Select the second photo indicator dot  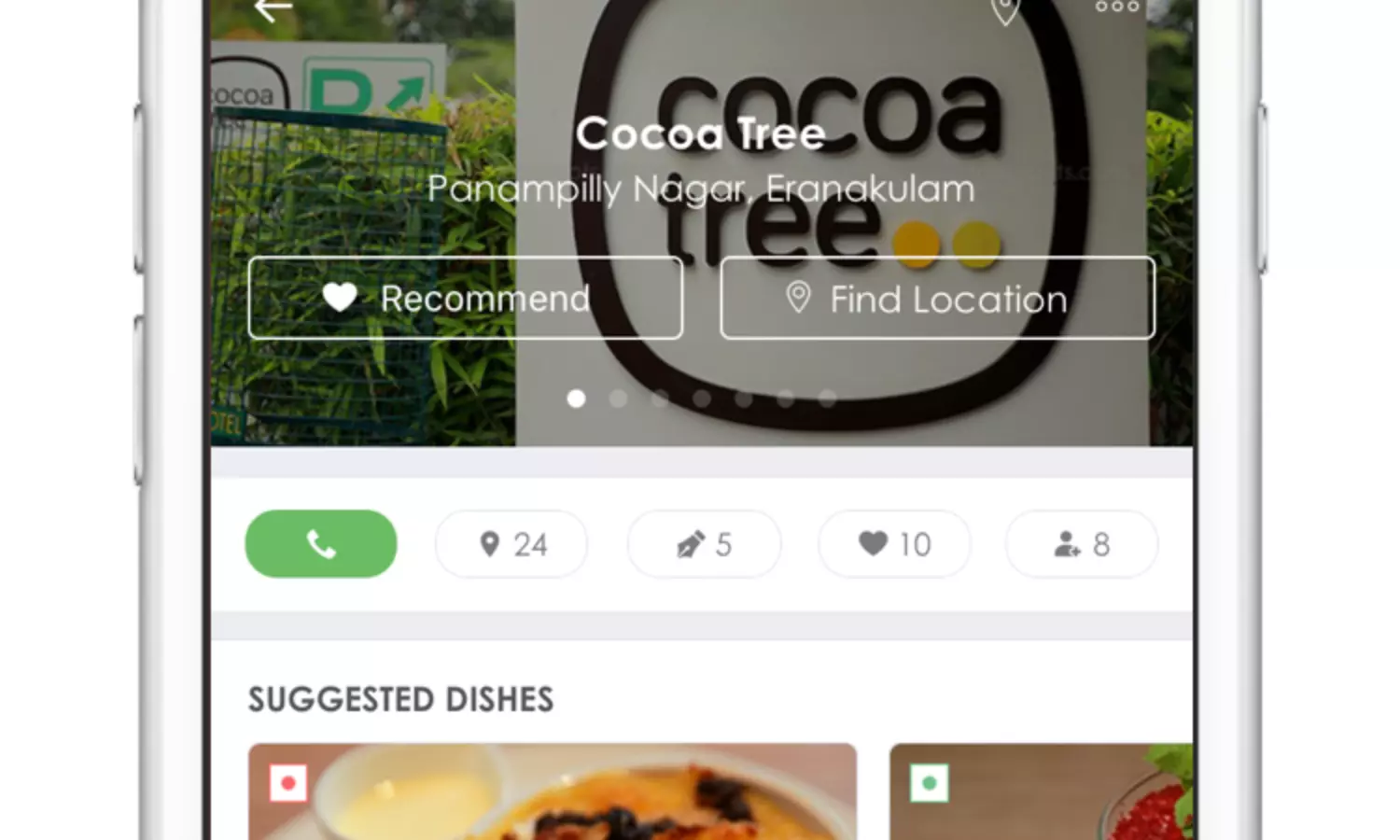pyautogui.click(x=618, y=399)
